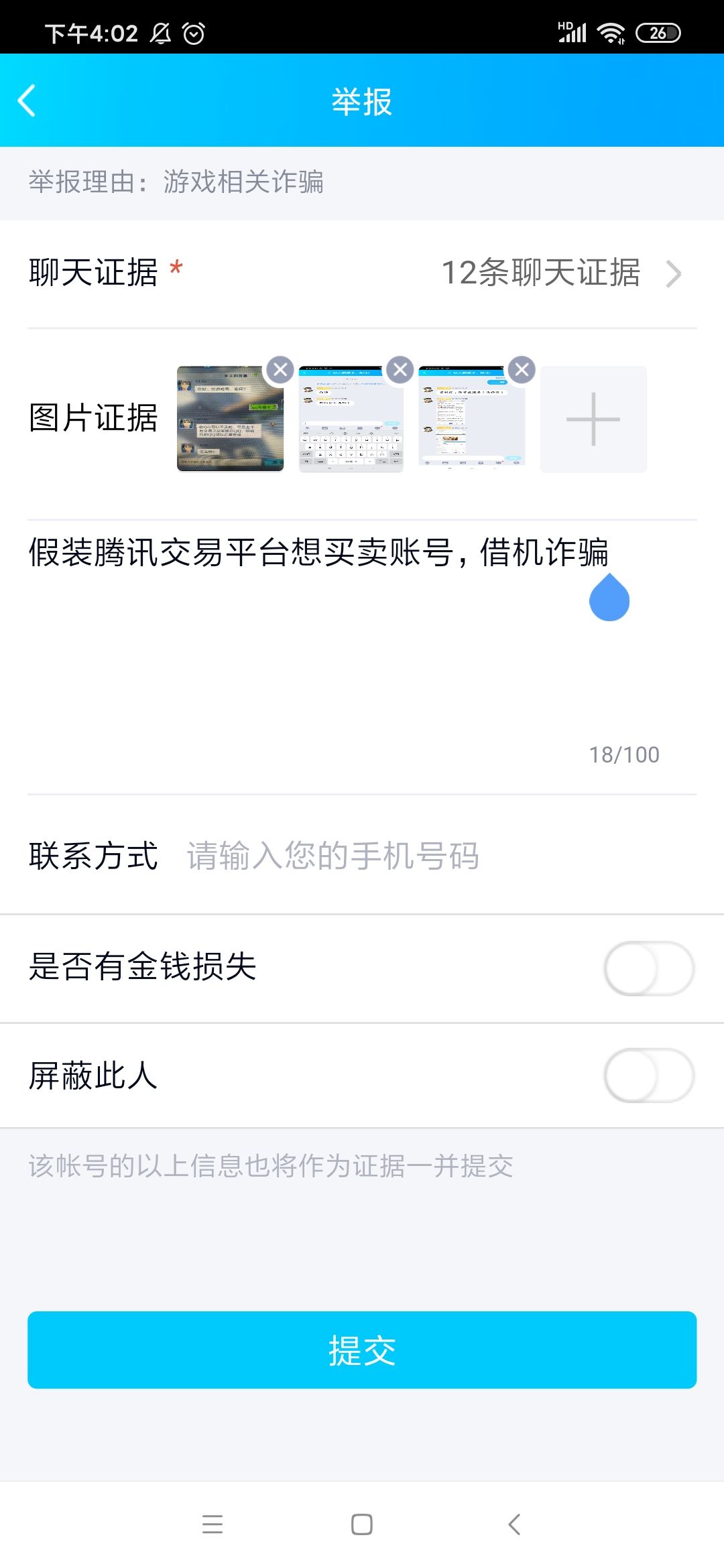Viewport: 724px width, 1568px height.
Task: Open the 12条聊天证据 chat evidence list
Action: (542, 272)
